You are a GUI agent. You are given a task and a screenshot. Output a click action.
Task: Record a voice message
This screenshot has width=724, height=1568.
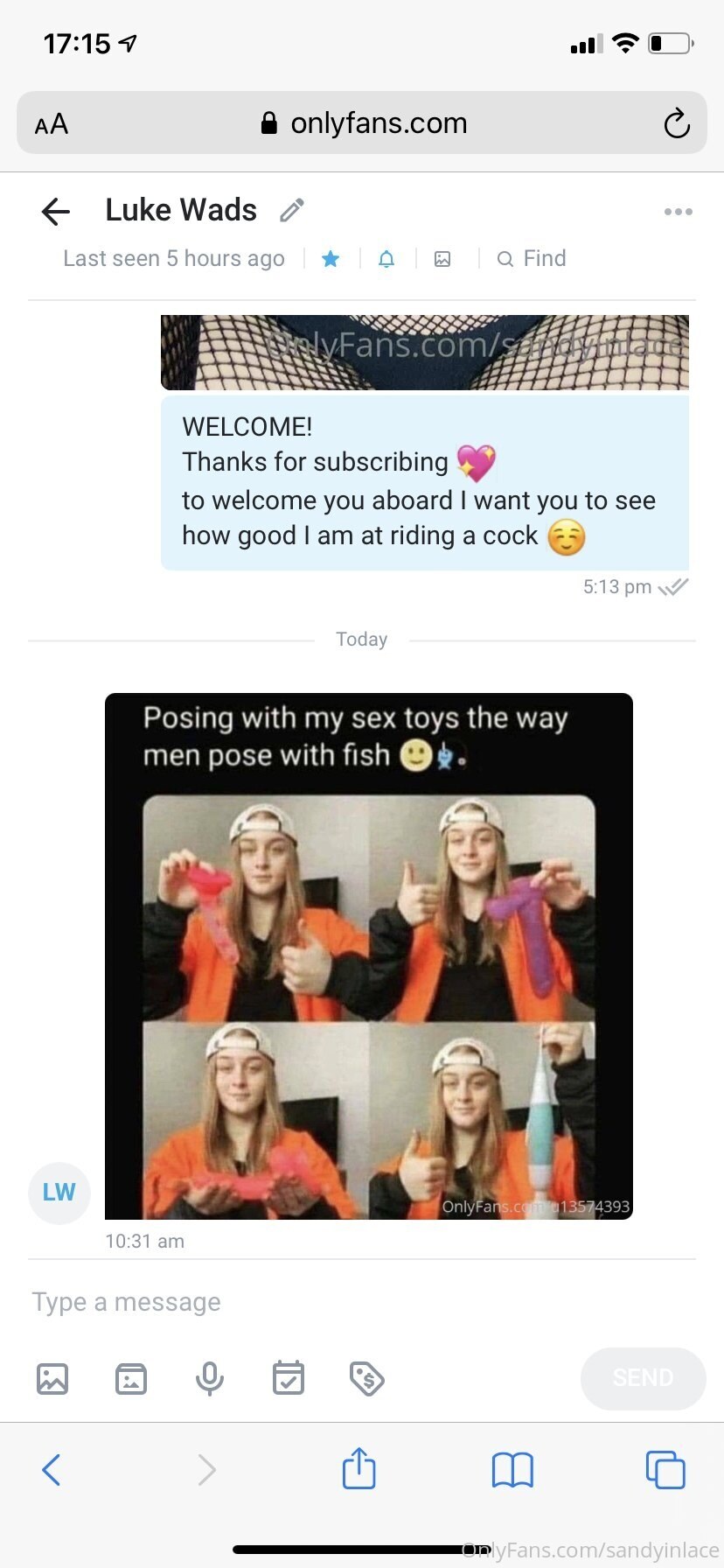(x=210, y=1379)
